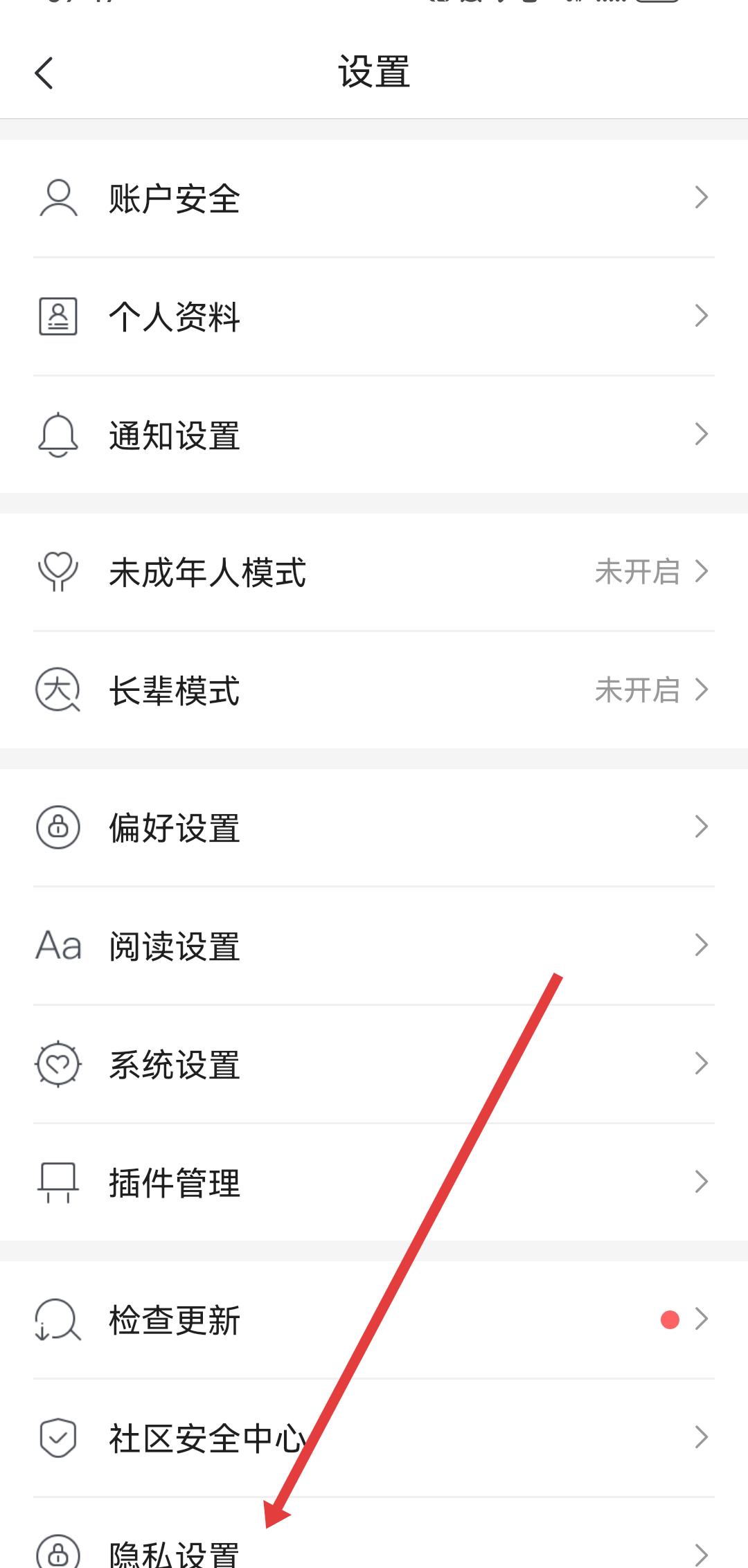Open 账户安全 settings
748x1568 pixels.
pos(374,199)
